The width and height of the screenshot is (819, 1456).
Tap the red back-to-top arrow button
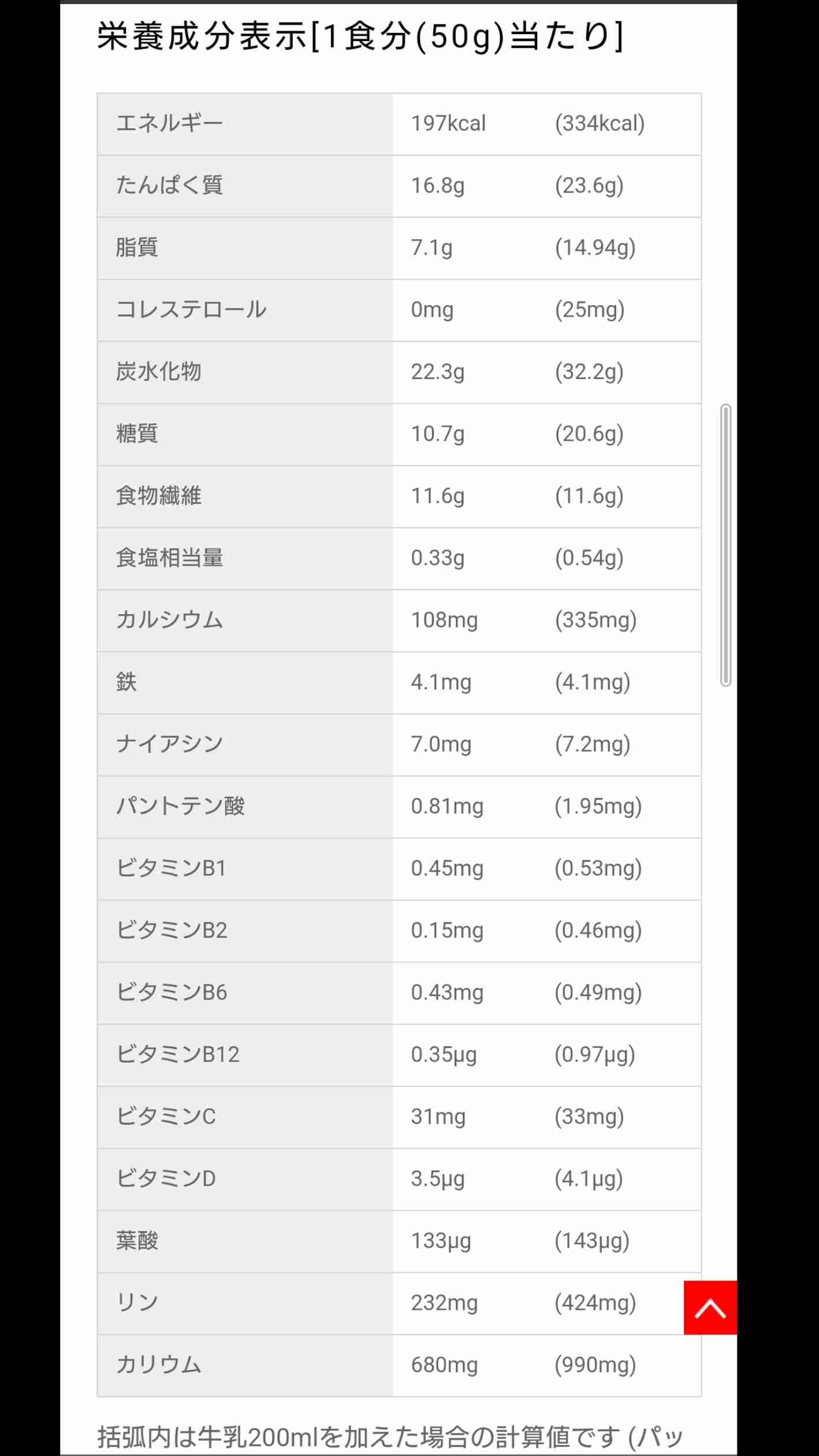(710, 1308)
